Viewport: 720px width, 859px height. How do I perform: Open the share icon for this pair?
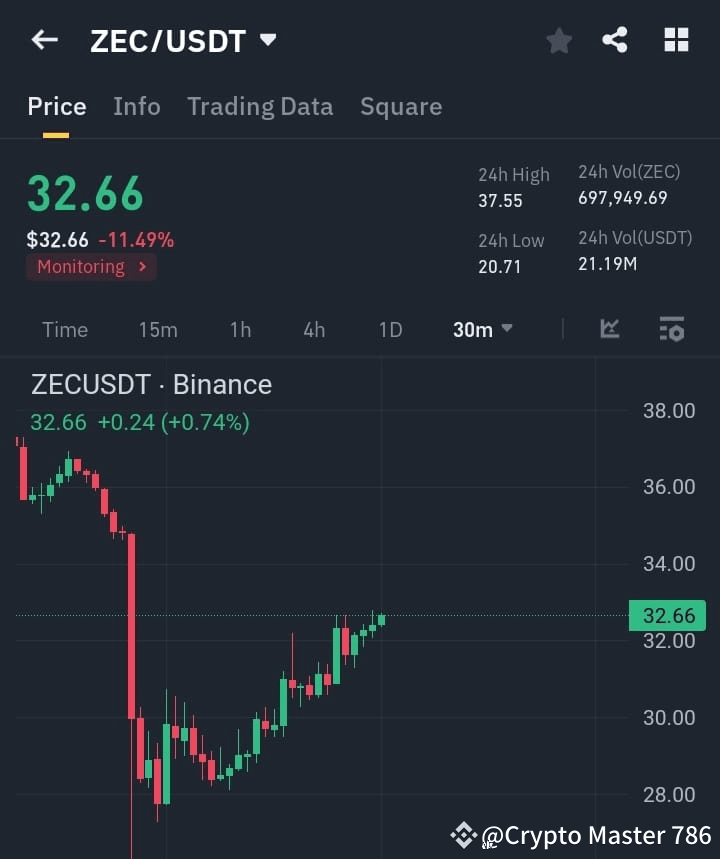click(x=616, y=40)
